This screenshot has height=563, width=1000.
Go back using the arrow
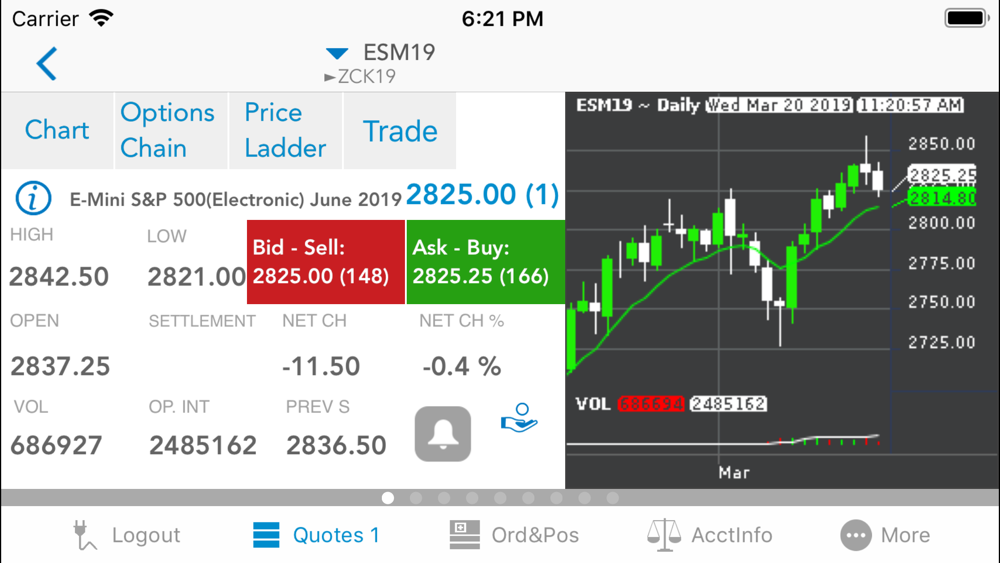click(x=46, y=63)
